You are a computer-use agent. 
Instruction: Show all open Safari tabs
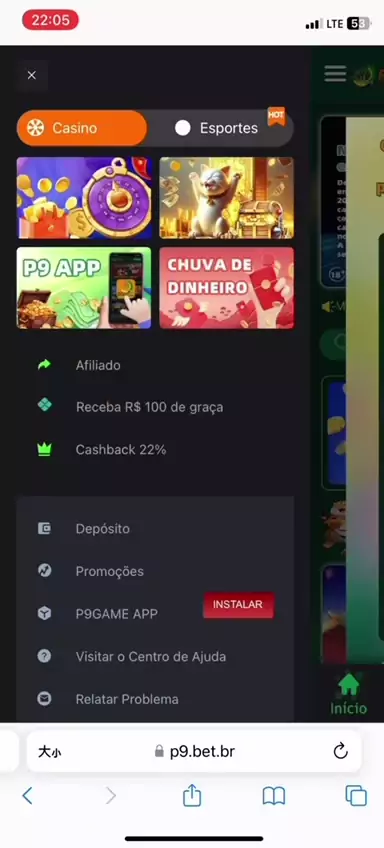pyautogui.click(x=356, y=796)
